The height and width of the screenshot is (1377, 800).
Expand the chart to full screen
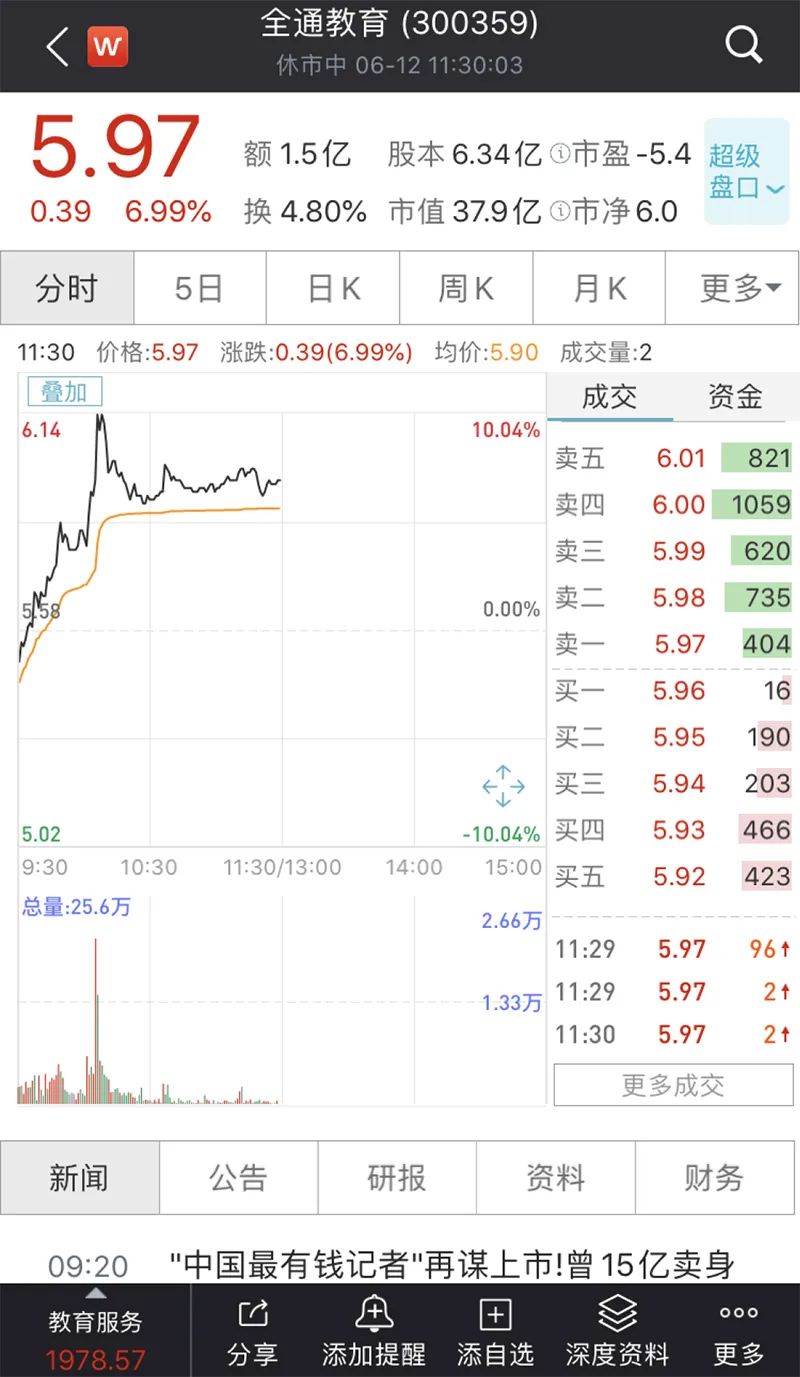coord(503,786)
